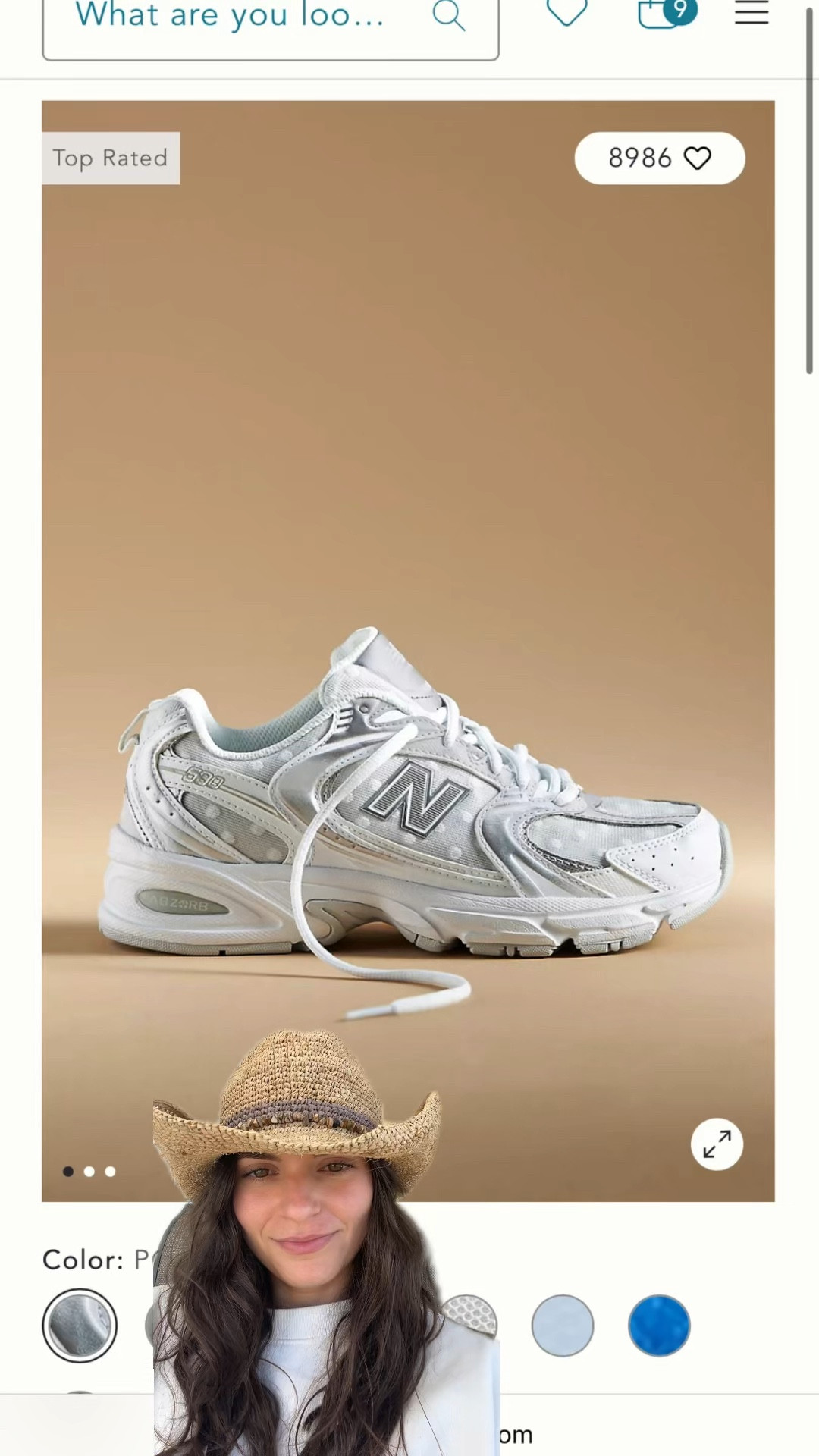Screen dimensions: 819x1456
Task: Select the silver-grey color swatch
Action: pos(80,1326)
